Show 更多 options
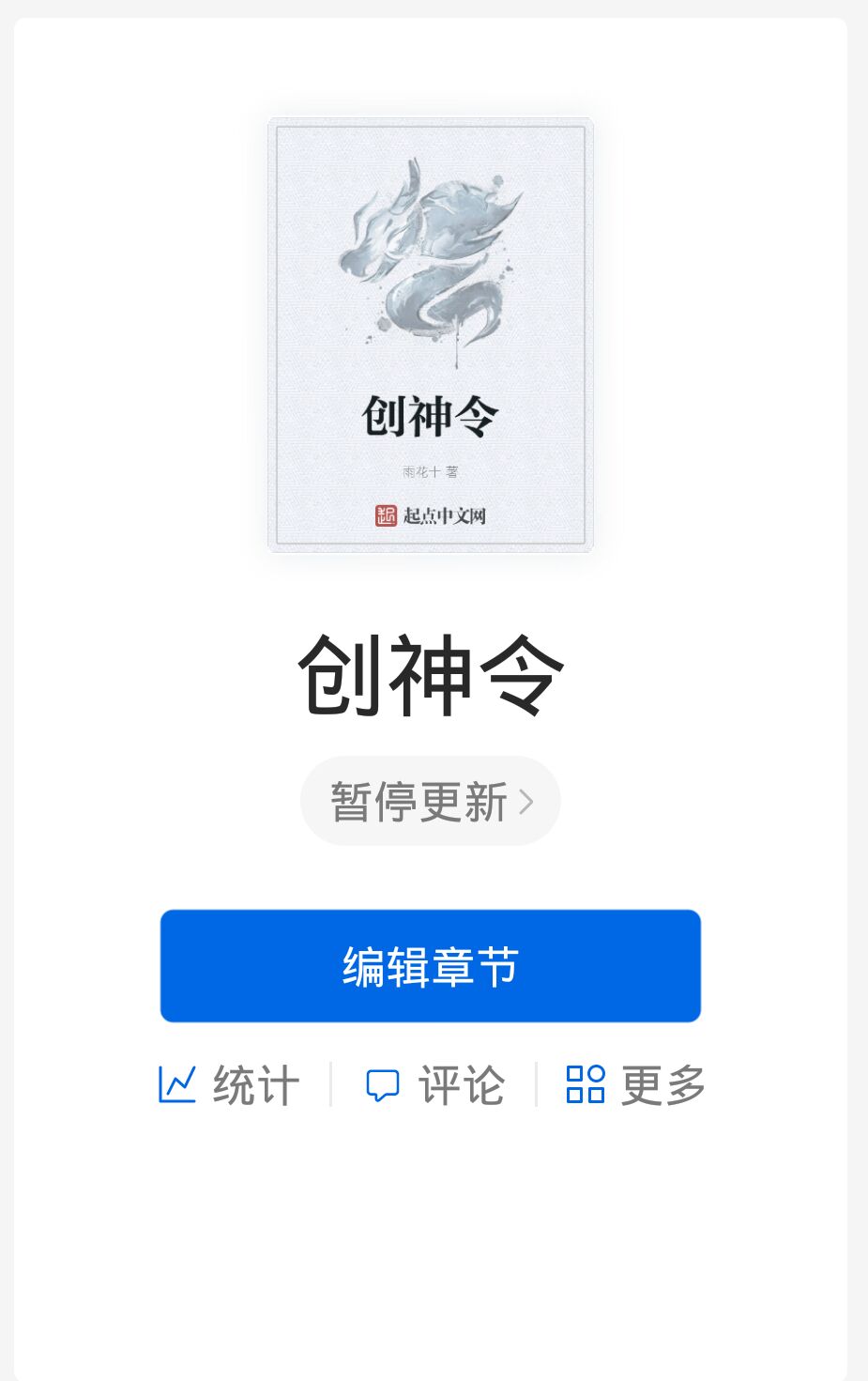Screen dimensions: 868x1381 [x=636, y=1085]
